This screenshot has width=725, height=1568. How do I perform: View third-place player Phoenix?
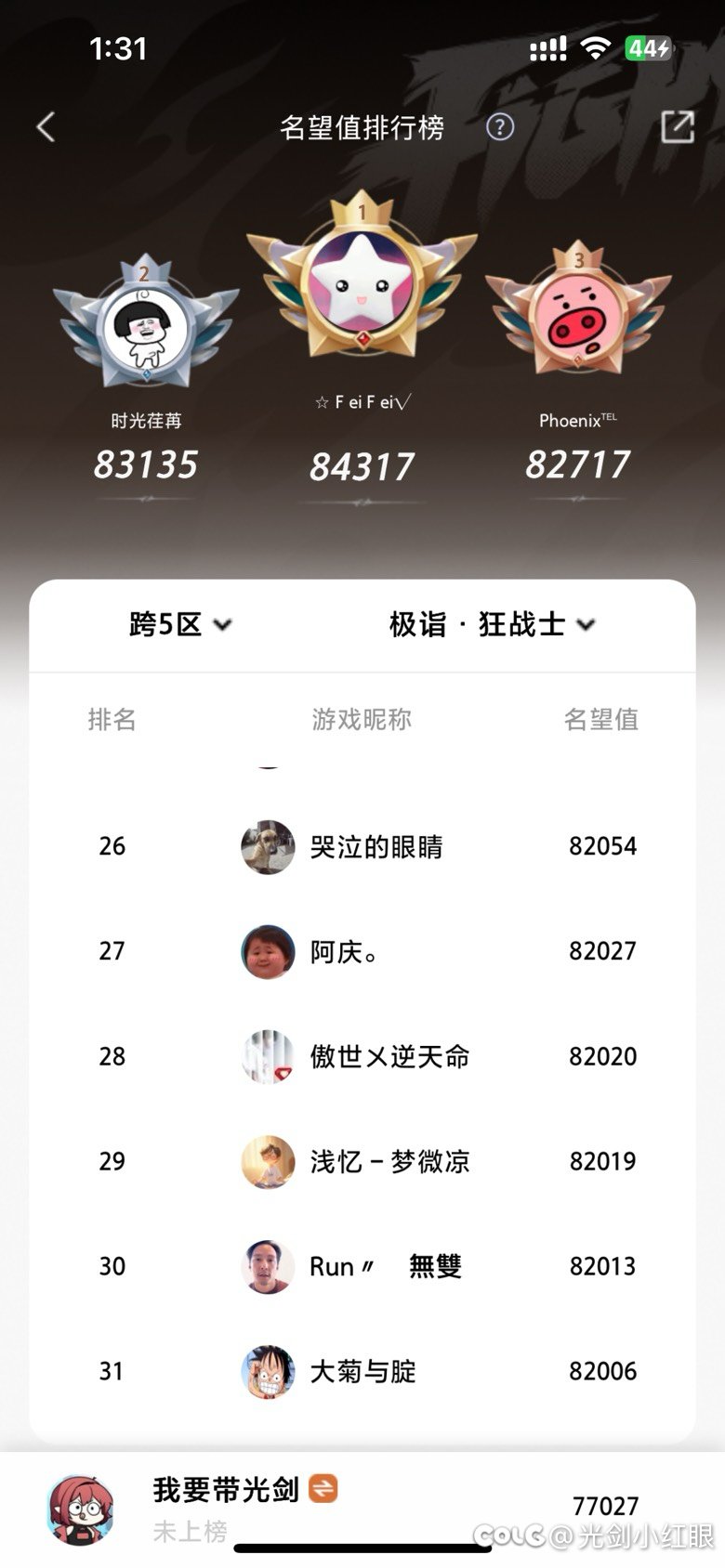[578, 318]
